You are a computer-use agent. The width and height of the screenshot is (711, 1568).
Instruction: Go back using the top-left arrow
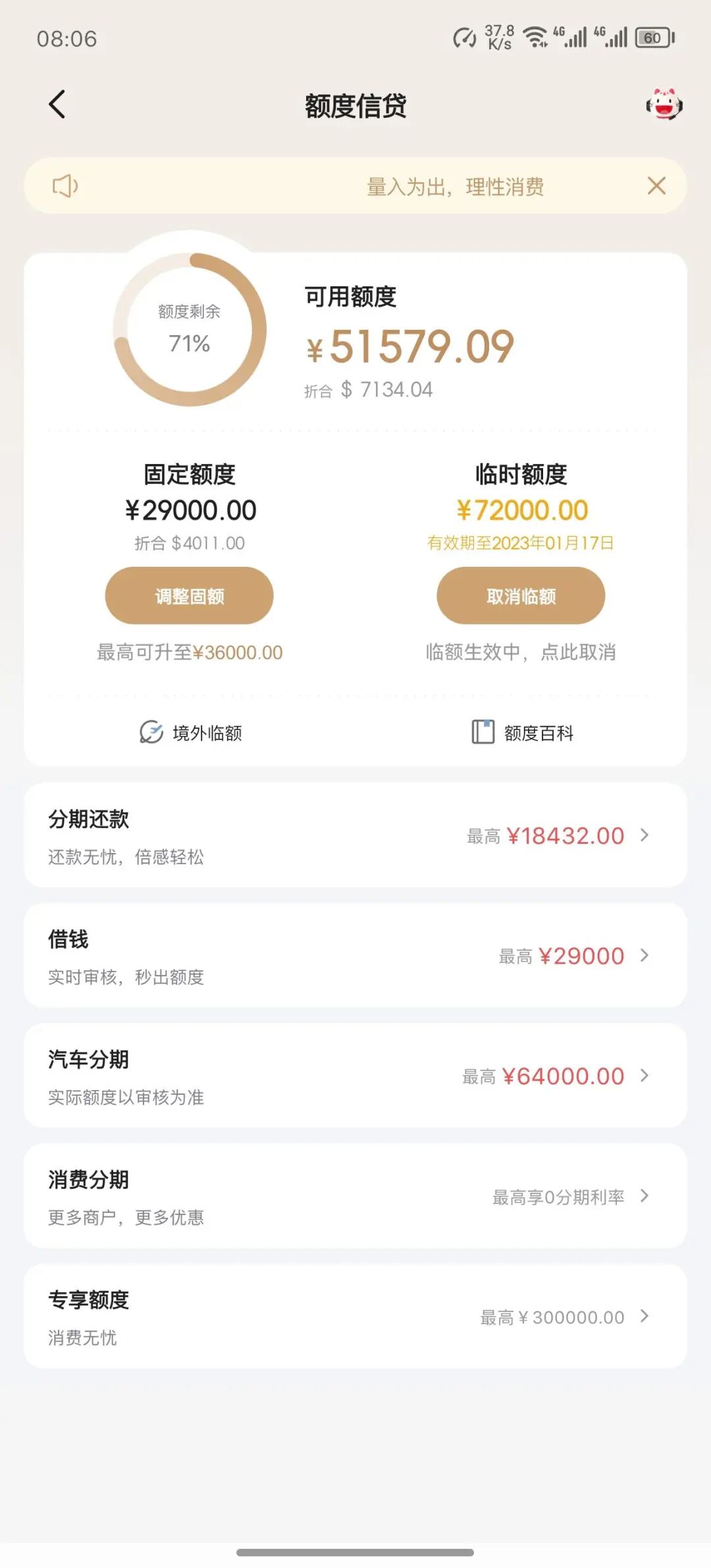click(x=57, y=105)
